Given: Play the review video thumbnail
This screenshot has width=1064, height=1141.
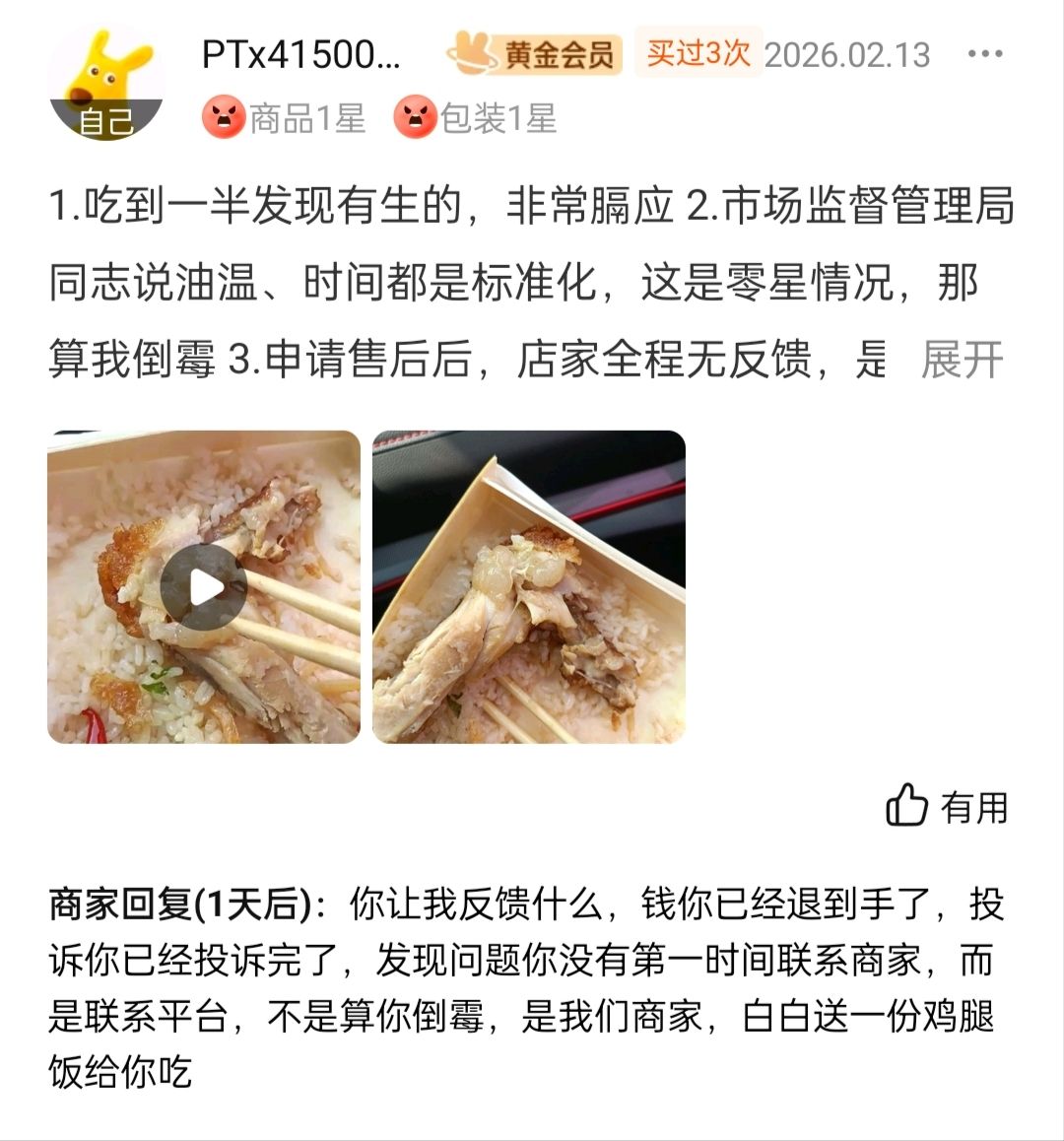Looking at the screenshot, I should point(204,587).
